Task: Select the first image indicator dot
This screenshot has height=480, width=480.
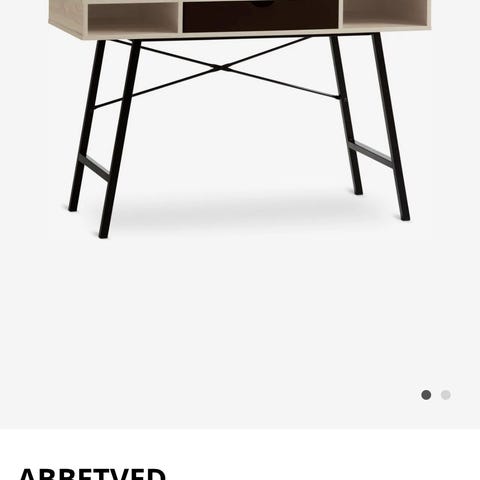Action: tap(426, 395)
